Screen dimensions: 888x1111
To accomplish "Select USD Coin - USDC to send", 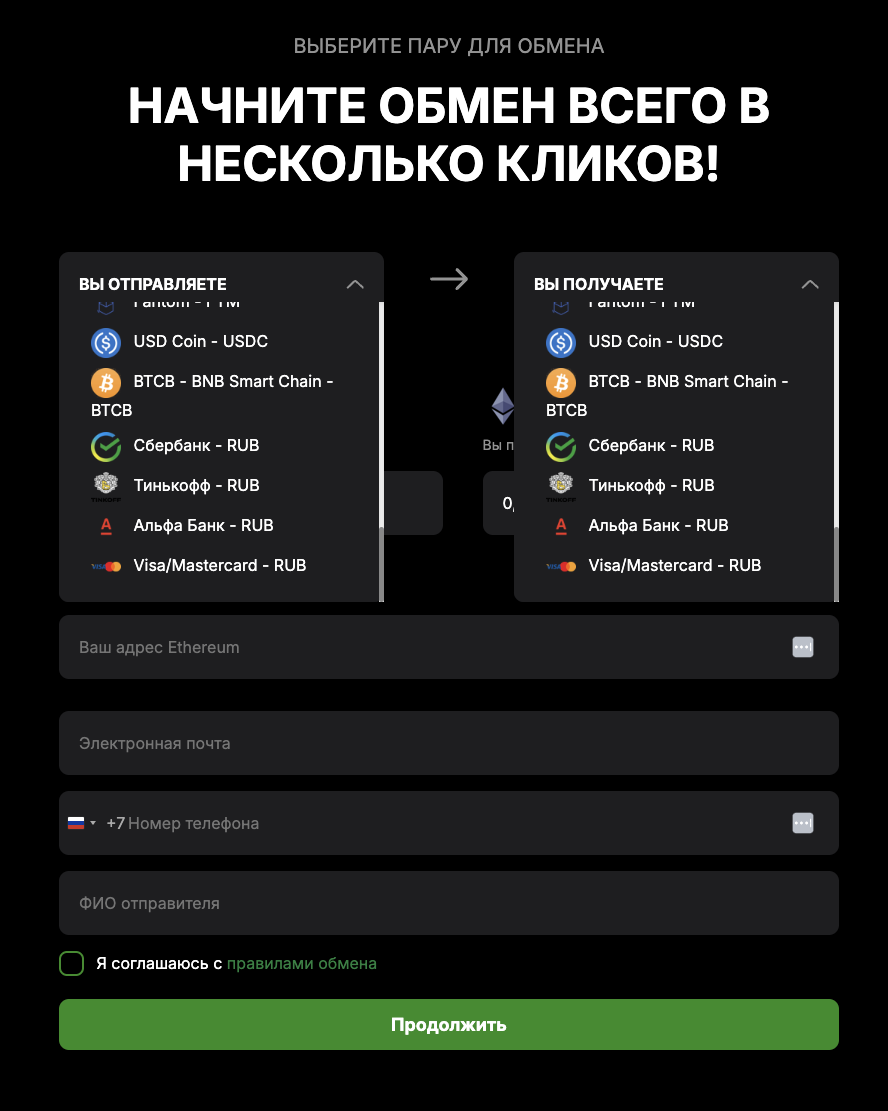I will coord(200,342).
